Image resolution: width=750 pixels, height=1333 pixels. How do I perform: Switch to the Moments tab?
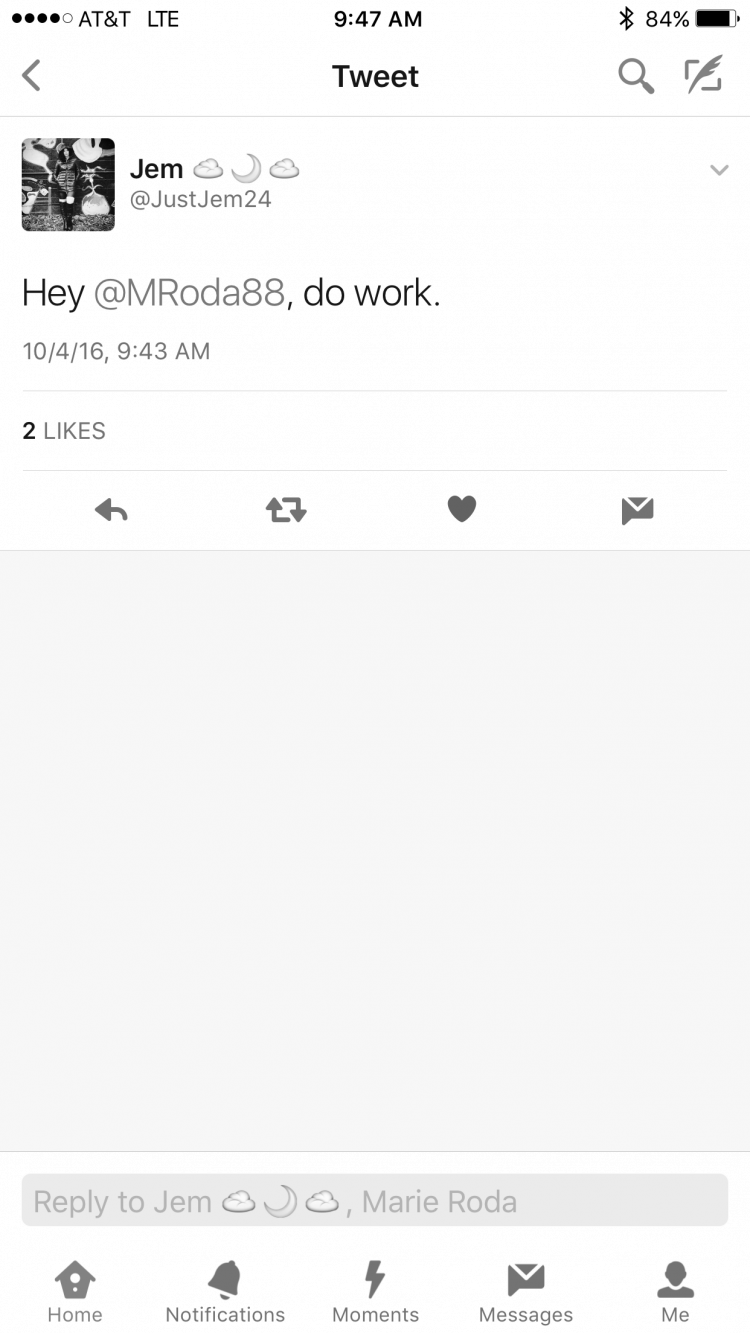click(x=375, y=1292)
